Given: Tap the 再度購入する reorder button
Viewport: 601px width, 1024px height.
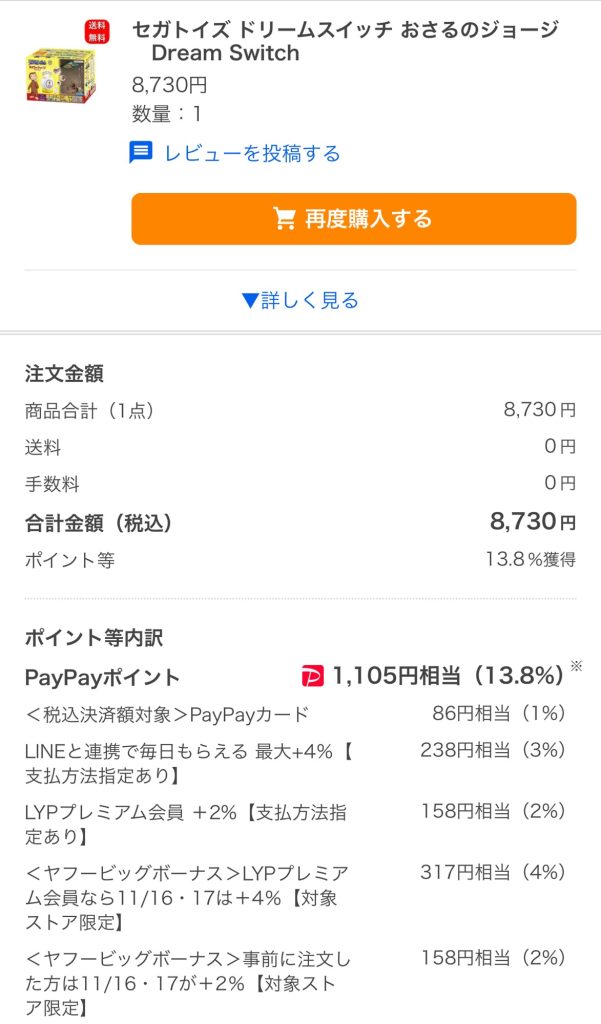Looking at the screenshot, I should click(x=353, y=219).
